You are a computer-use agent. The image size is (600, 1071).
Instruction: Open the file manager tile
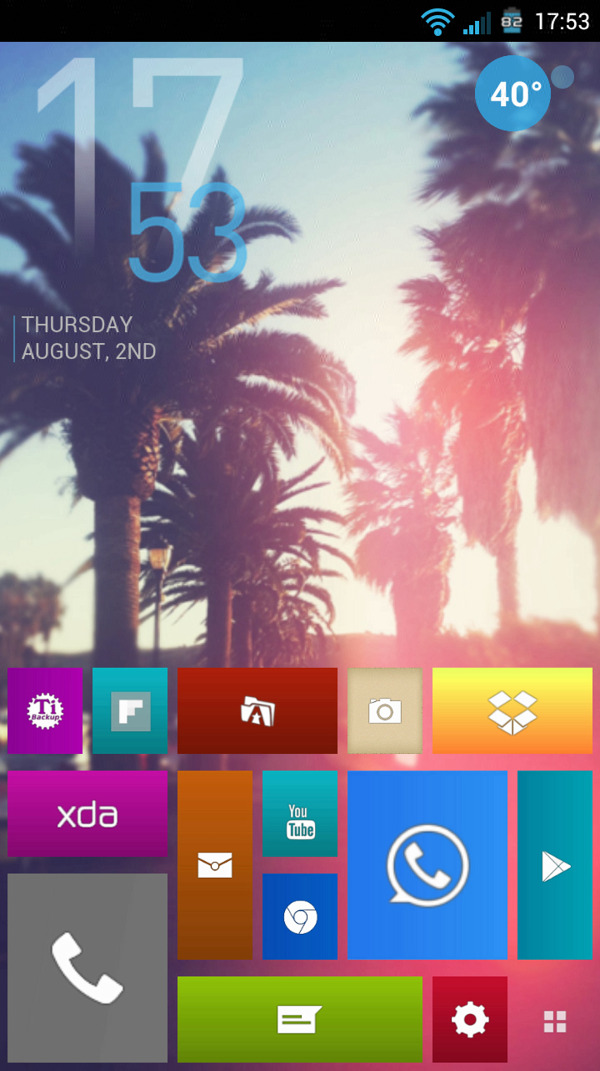point(257,711)
